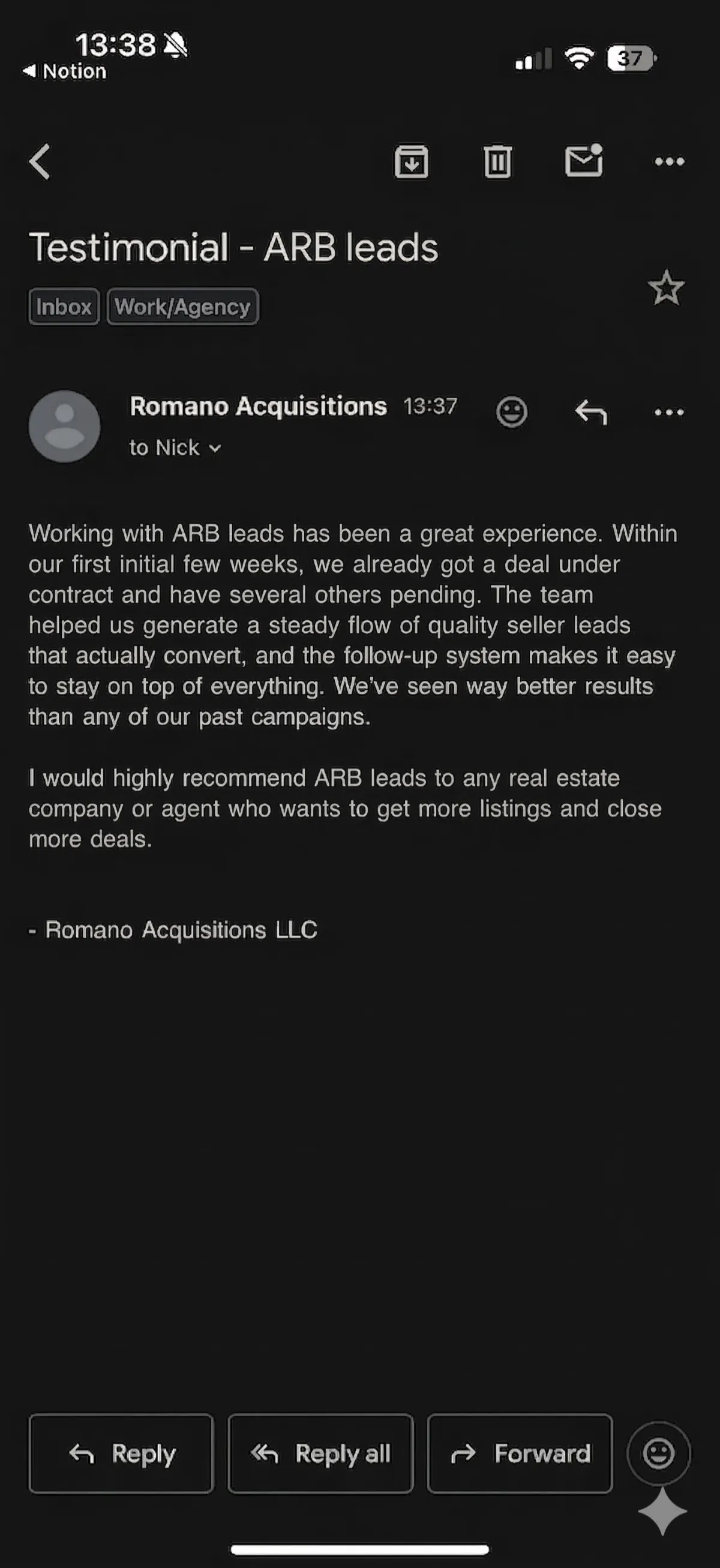The width and height of the screenshot is (720, 1568).
Task: Delete the Testimonial email
Action: pyautogui.click(x=497, y=162)
